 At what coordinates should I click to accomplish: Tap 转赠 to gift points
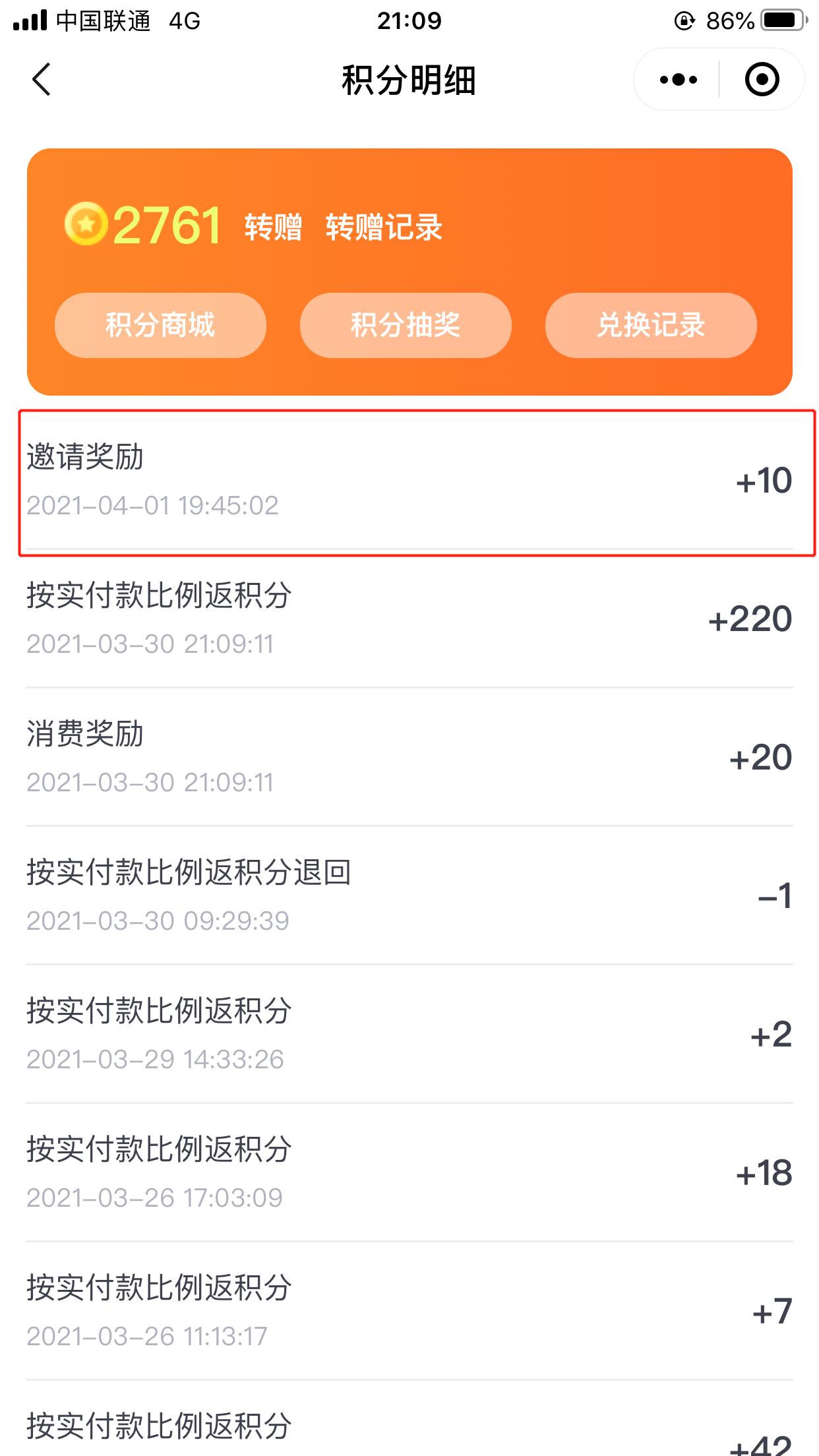(273, 227)
